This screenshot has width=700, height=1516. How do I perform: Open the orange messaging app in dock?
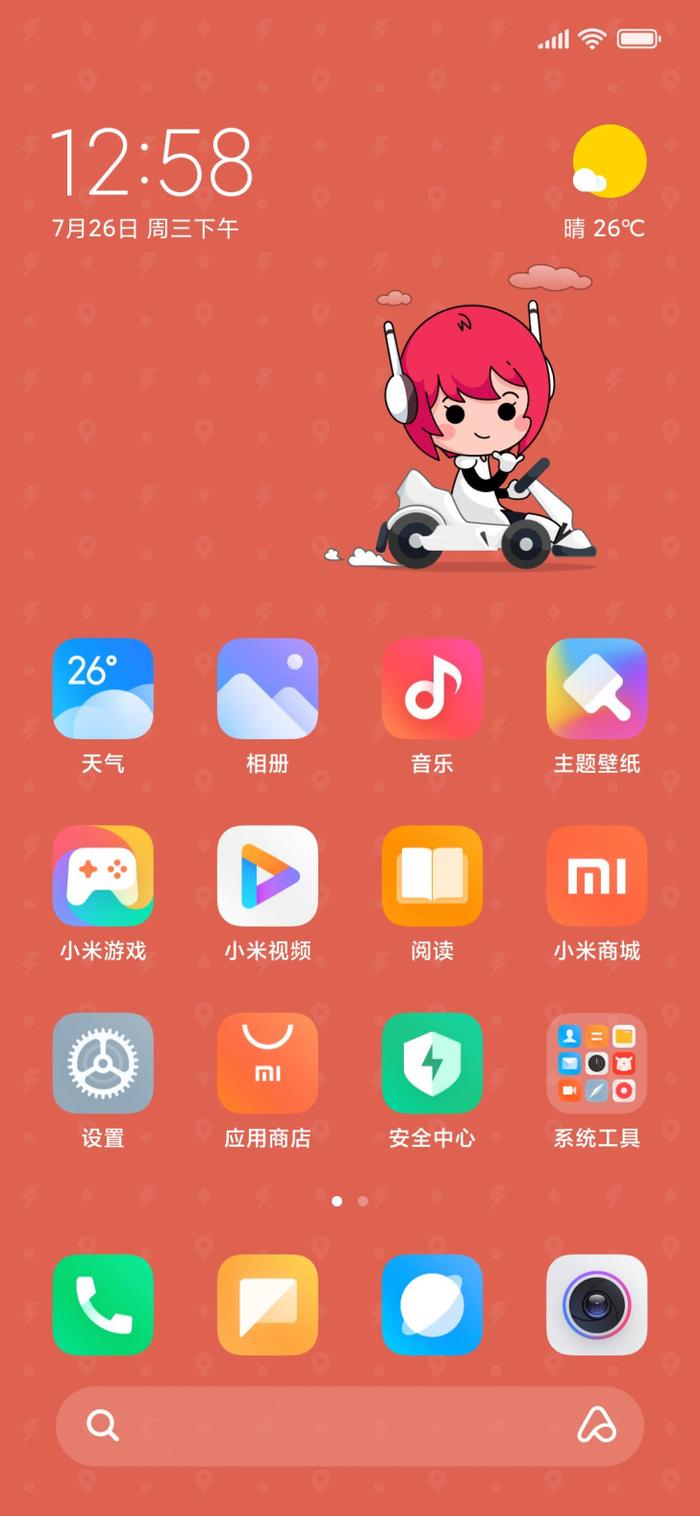coord(267,1305)
